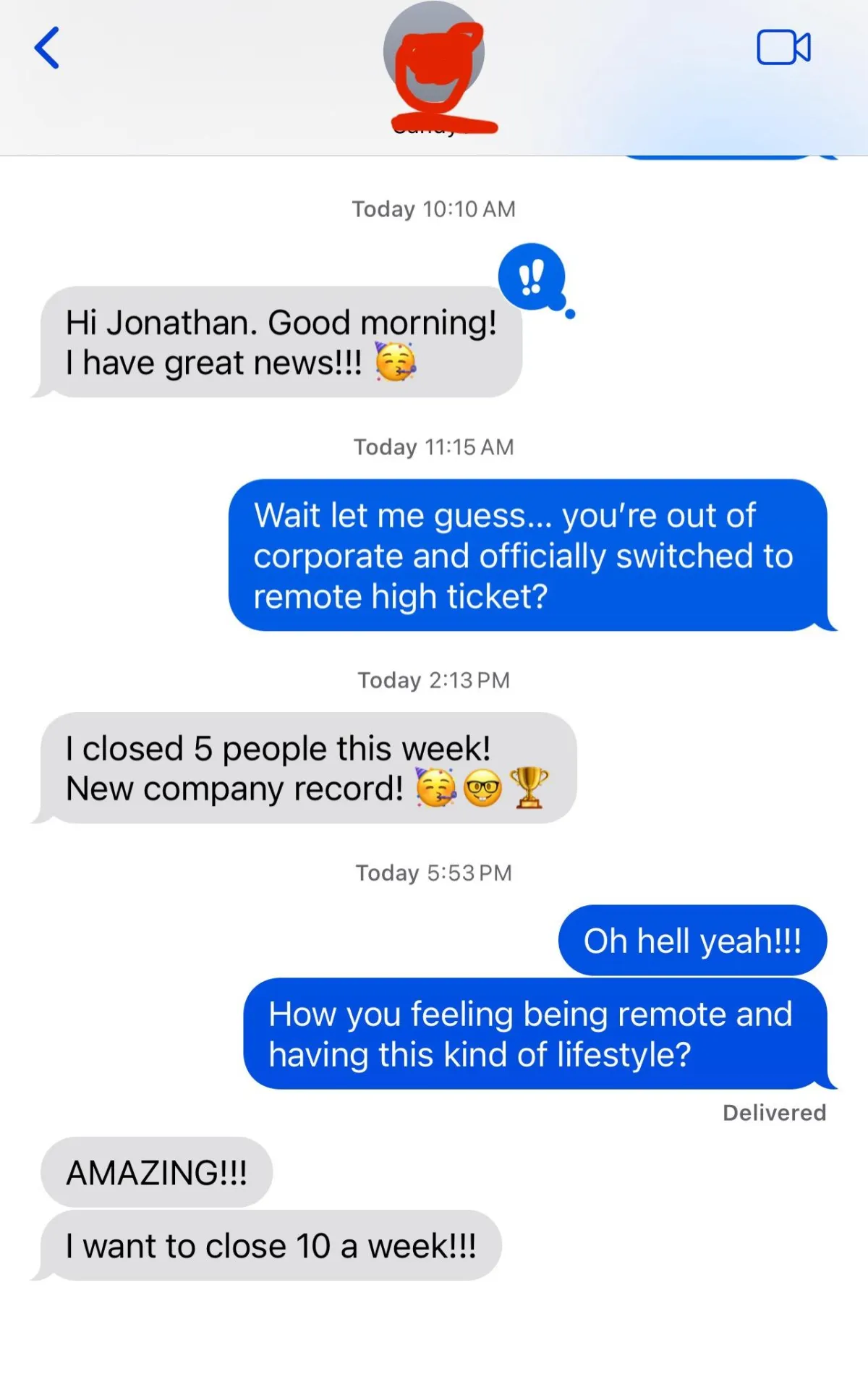Start a FaceTime video call

pyautogui.click(x=783, y=48)
